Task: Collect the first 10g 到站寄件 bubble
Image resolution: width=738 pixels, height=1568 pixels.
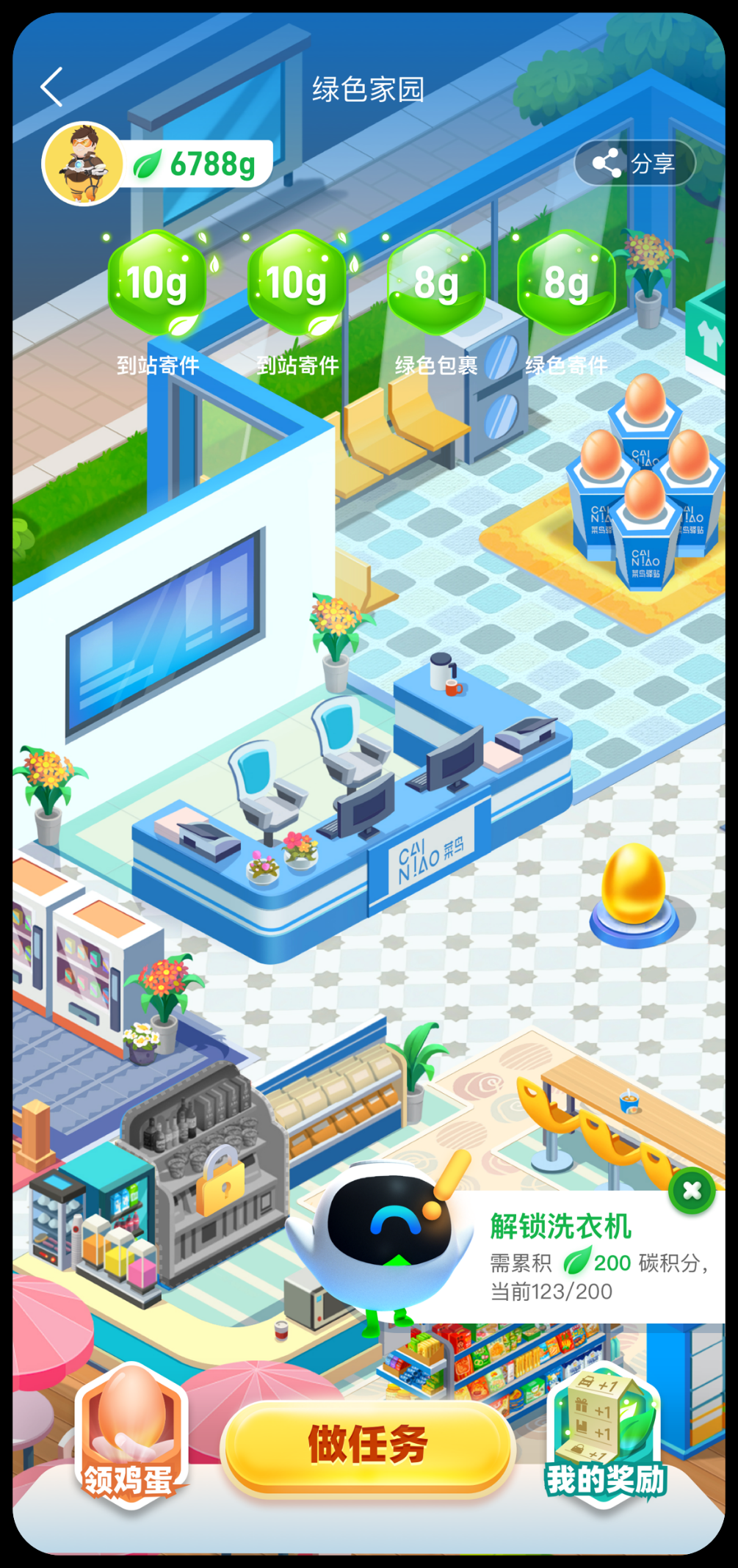Action: 156,283
